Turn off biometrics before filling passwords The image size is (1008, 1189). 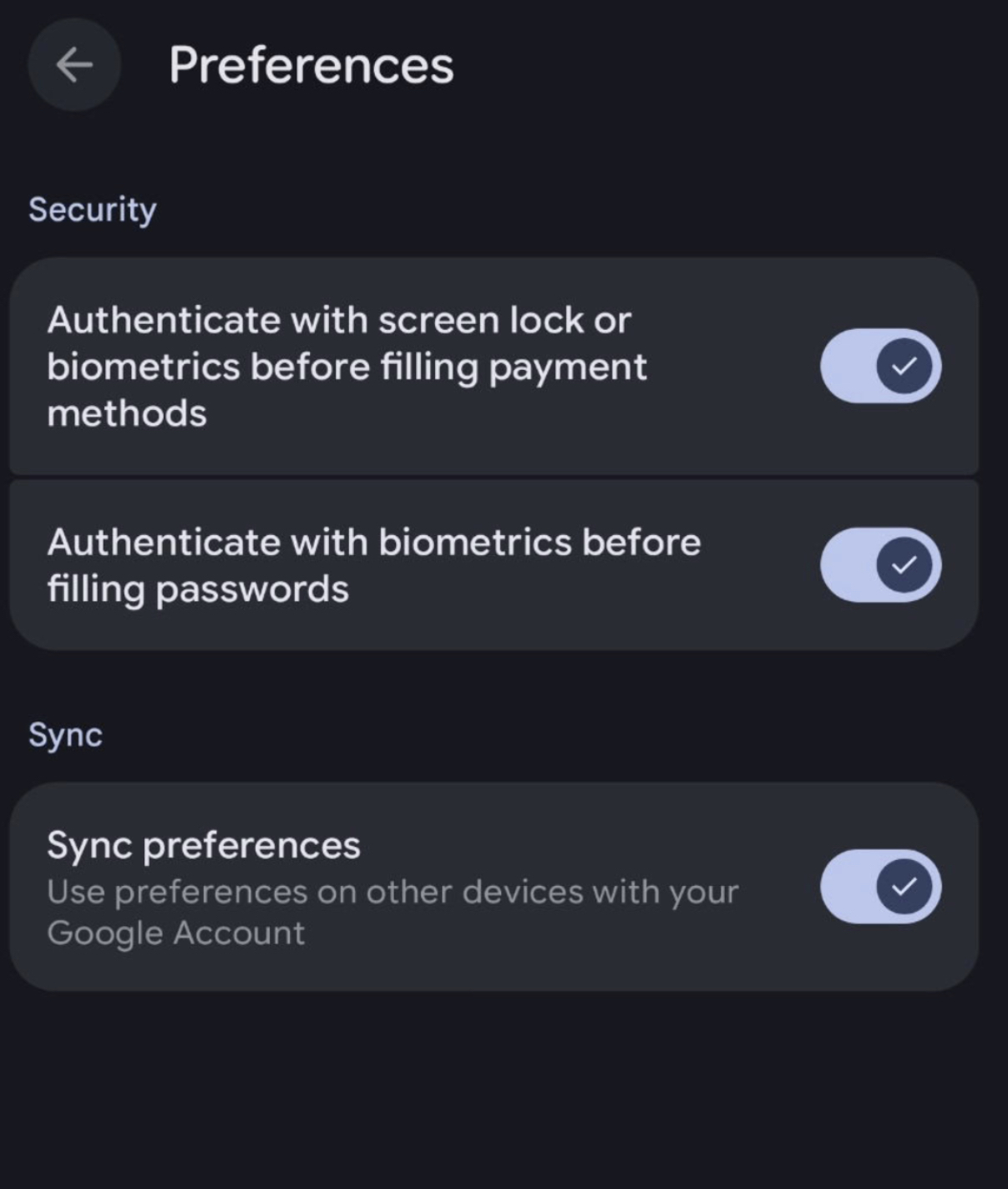[x=880, y=564]
